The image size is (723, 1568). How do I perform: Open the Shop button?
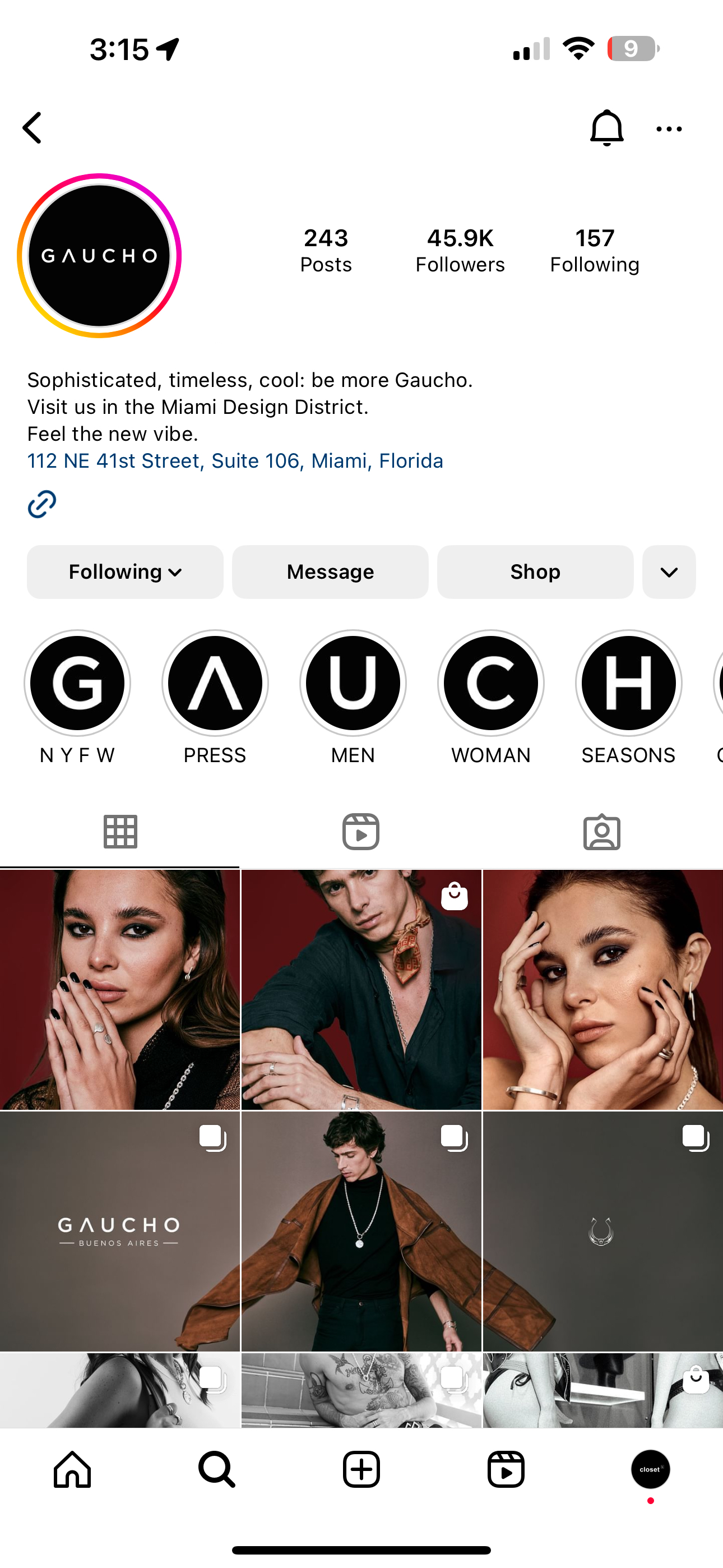click(x=535, y=572)
